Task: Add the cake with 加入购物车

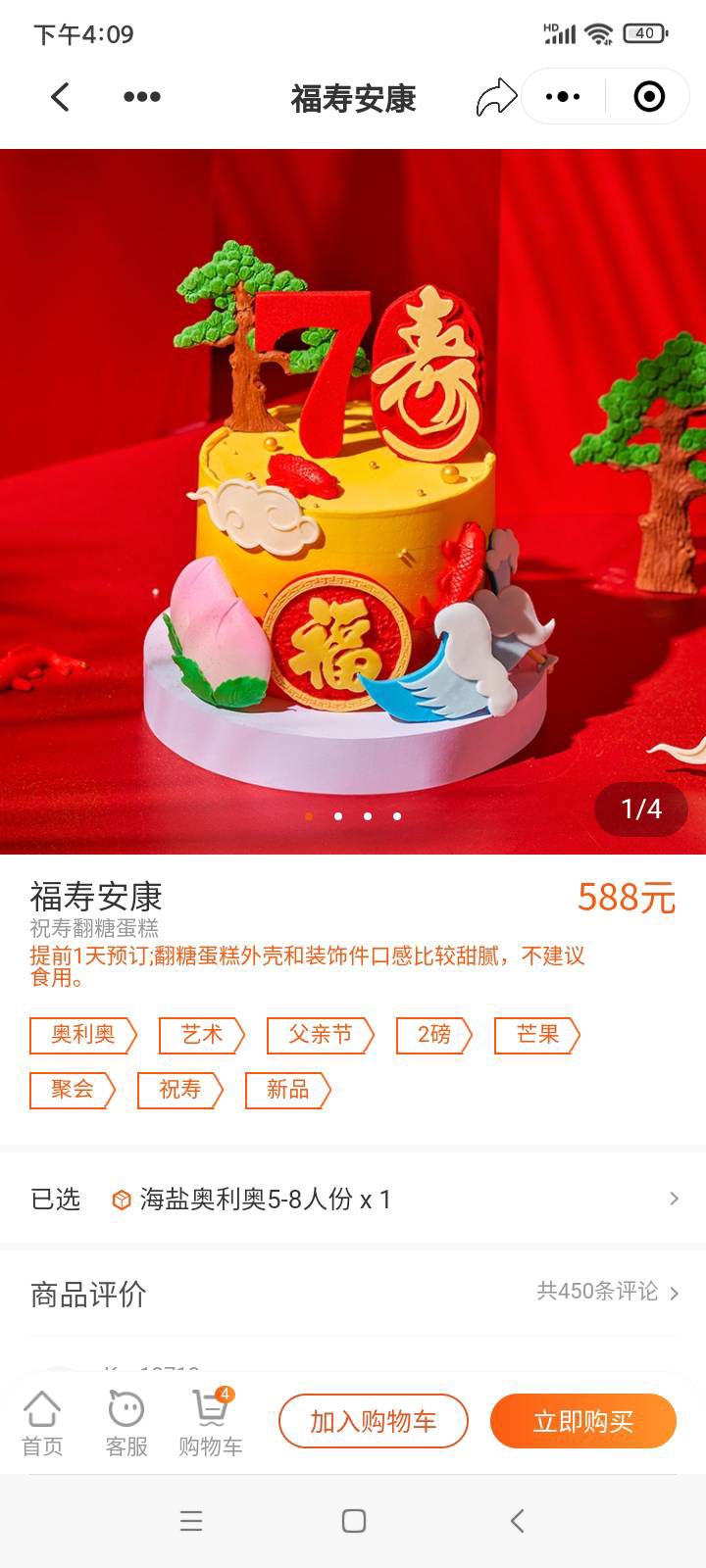Action: click(374, 1421)
